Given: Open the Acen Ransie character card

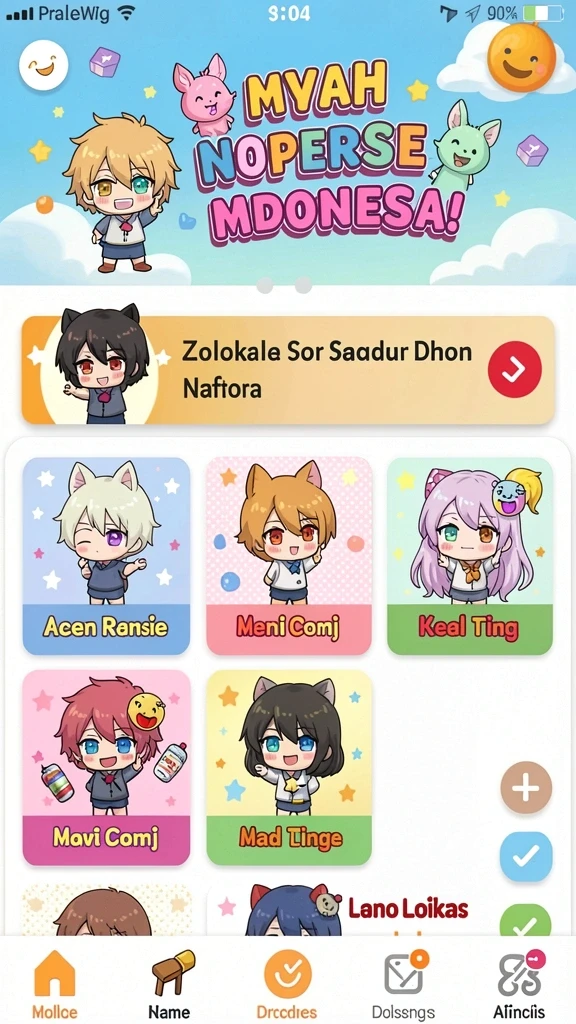Looking at the screenshot, I should (x=106, y=556).
